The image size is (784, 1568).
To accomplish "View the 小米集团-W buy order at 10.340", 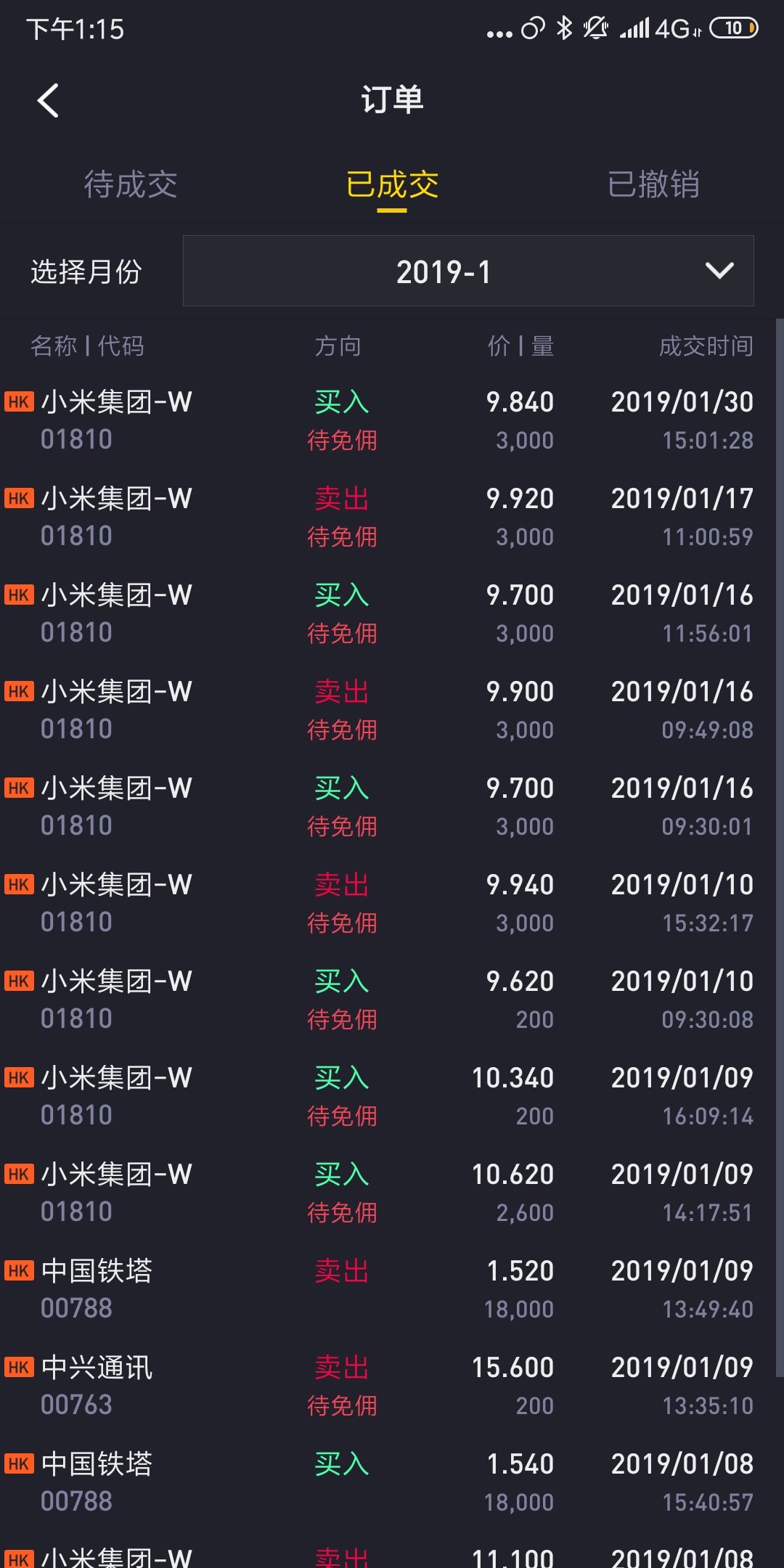I will tap(392, 1096).
